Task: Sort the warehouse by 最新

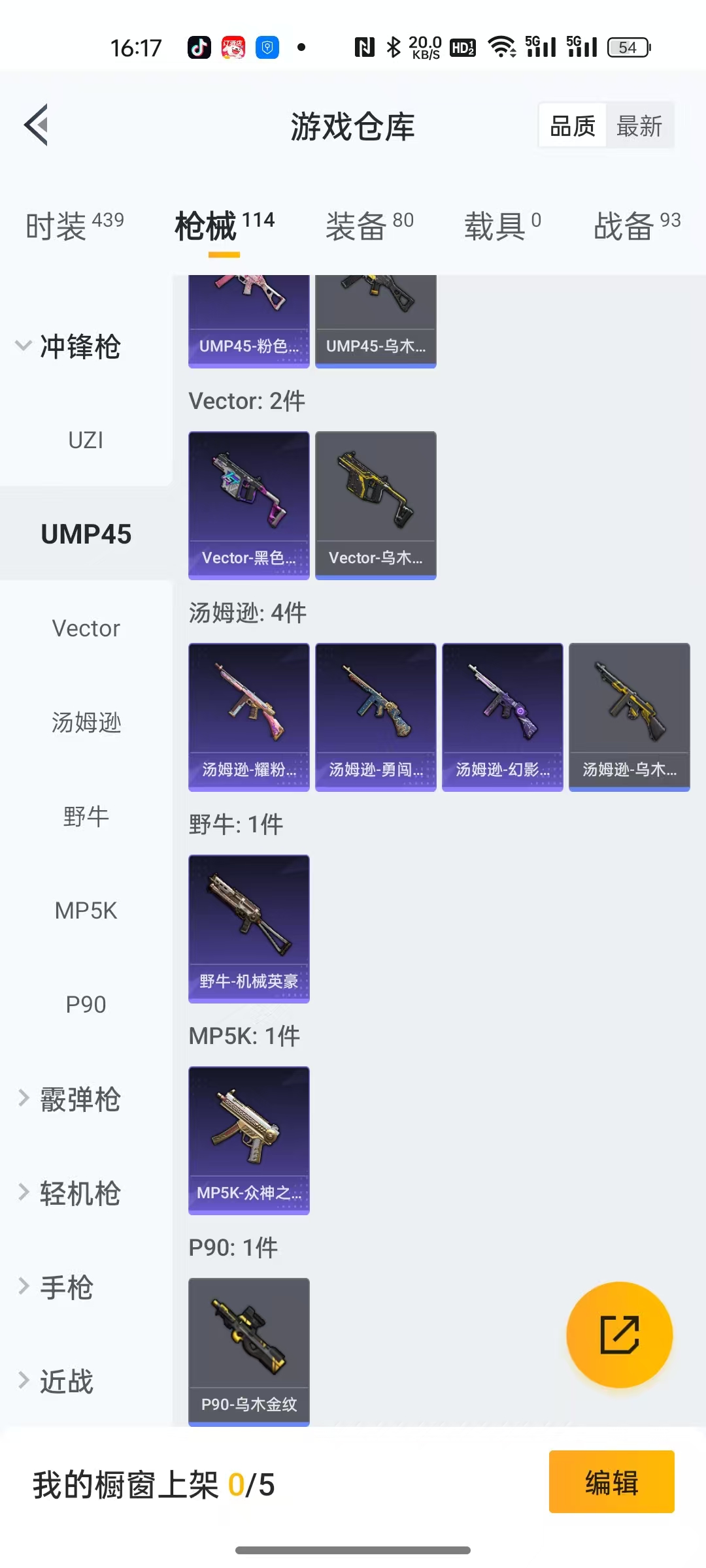Action: point(639,126)
